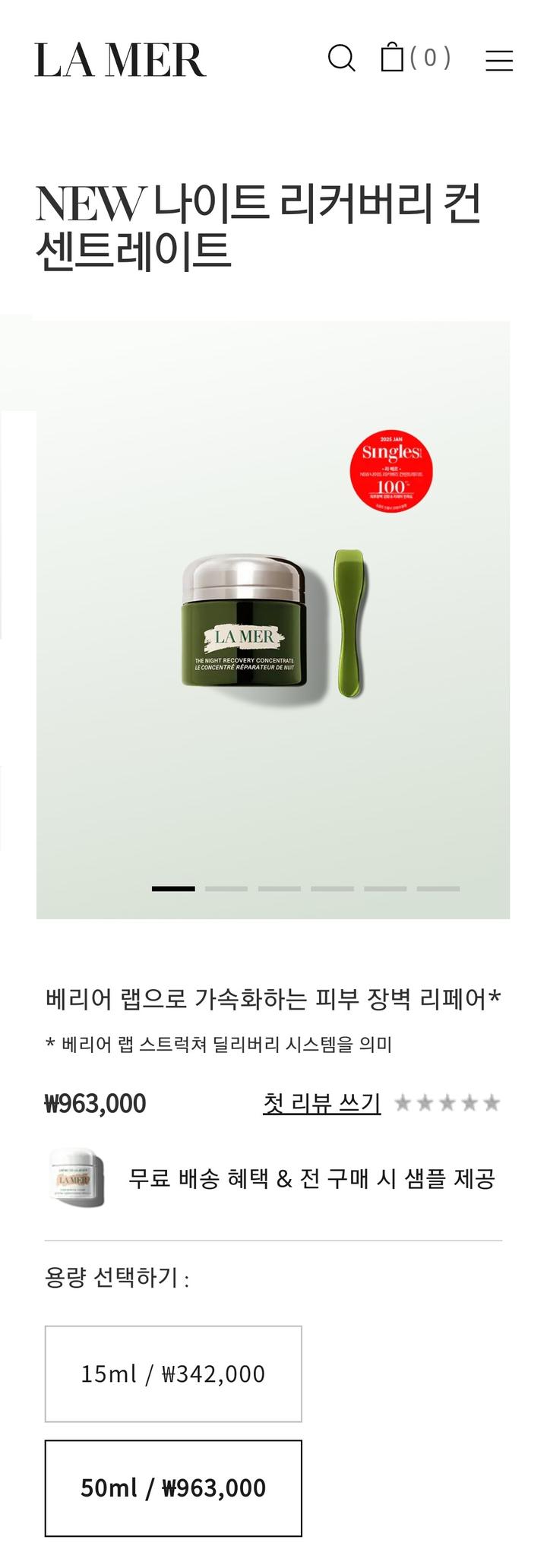Jump to the second image indicator
Viewport: 547px width, 1568px height.
click(226, 888)
